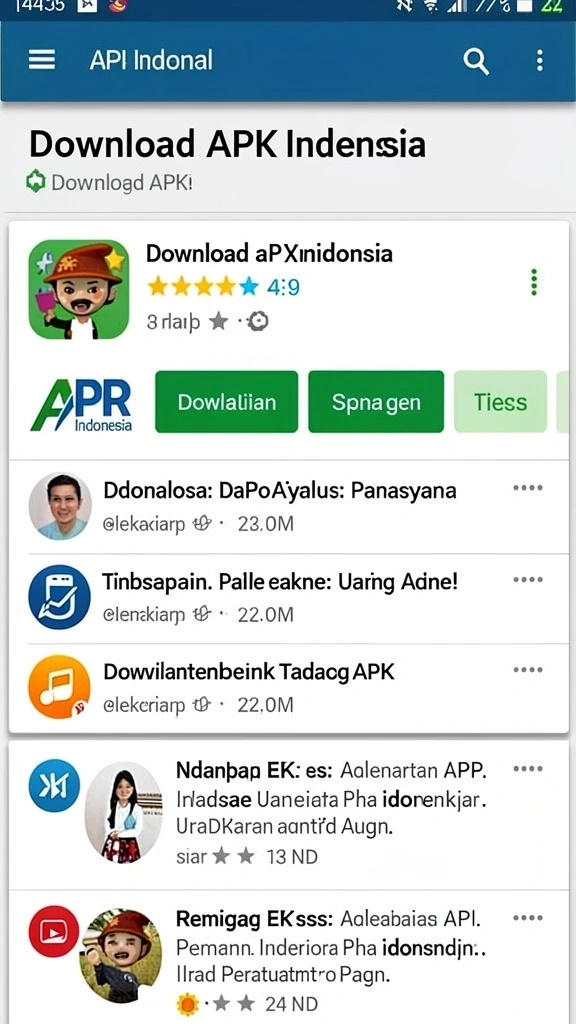This screenshot has height=1024, width=576.
Task: Open the Ddonalosa: DaPoAyalus: Panasyana row
Action: point(289,506)
